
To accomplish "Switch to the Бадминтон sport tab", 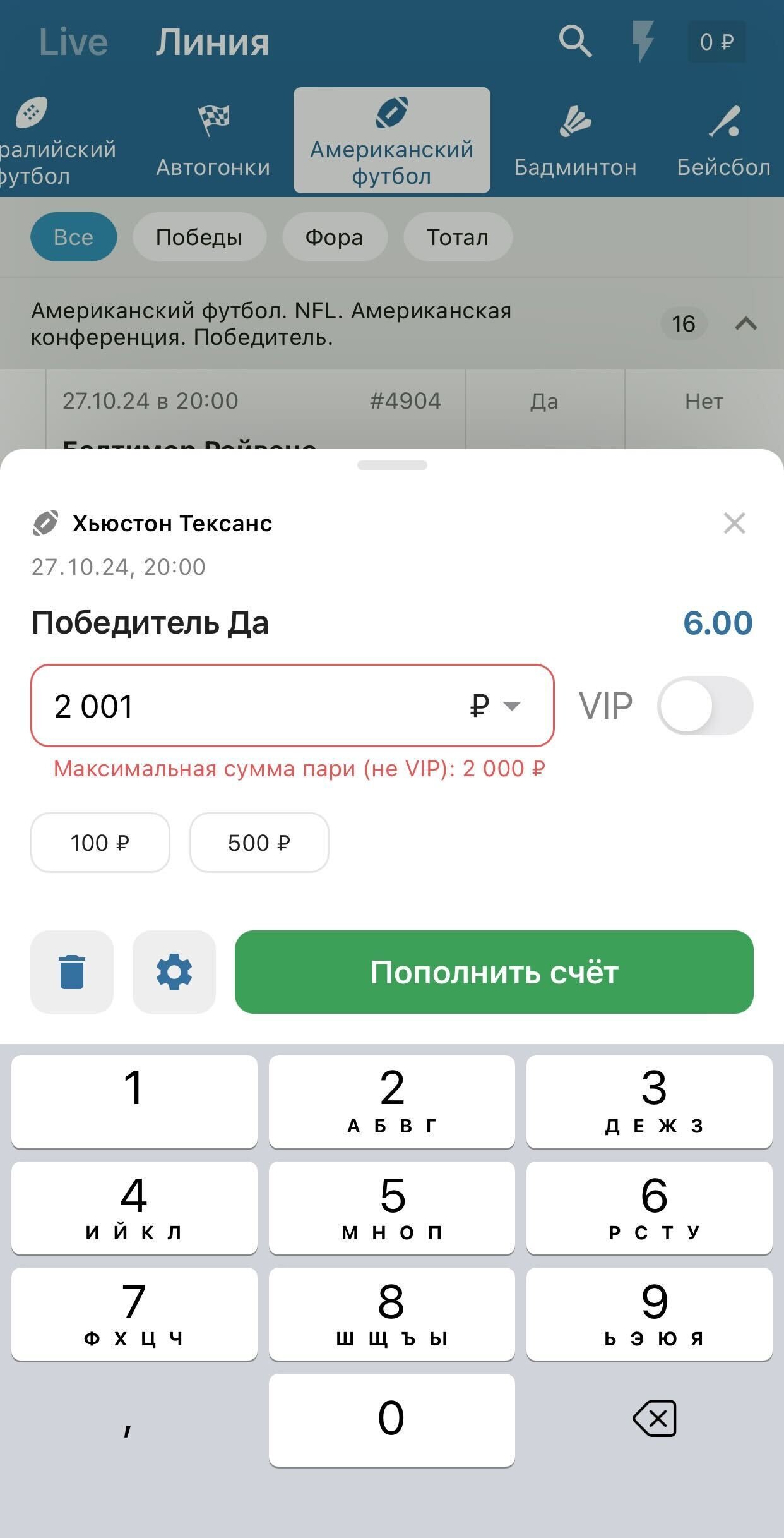I will [575, 141].
